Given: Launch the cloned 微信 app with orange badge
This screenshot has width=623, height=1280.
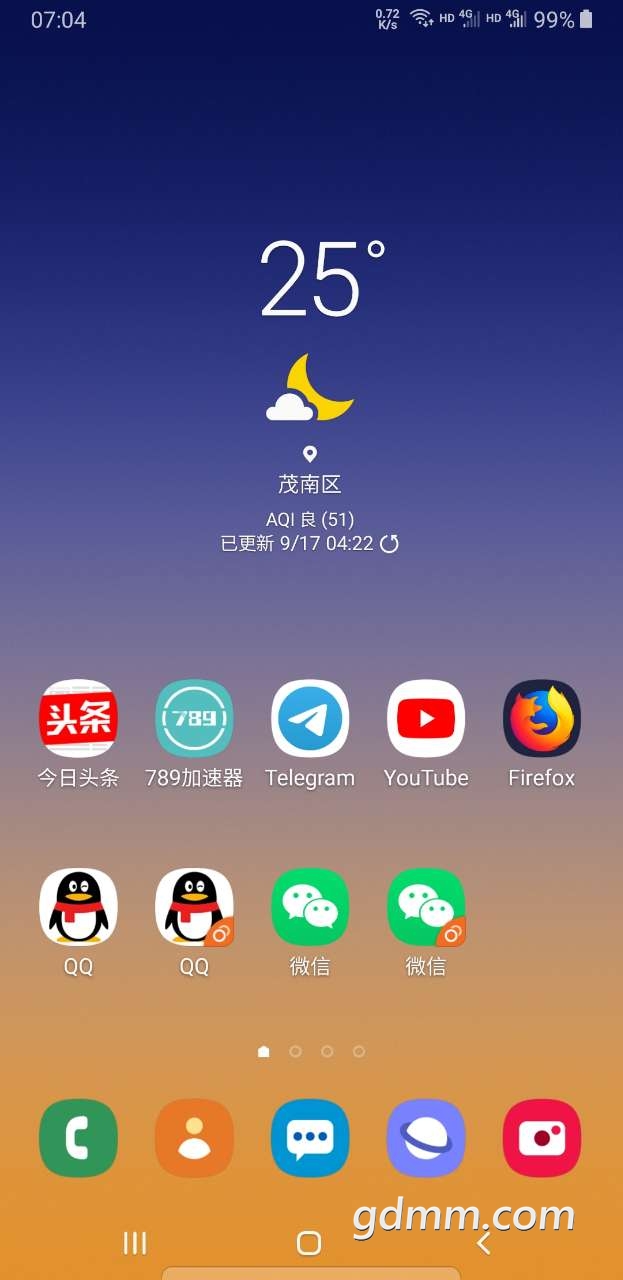Looking at the screenshot, I should [426, 907].
